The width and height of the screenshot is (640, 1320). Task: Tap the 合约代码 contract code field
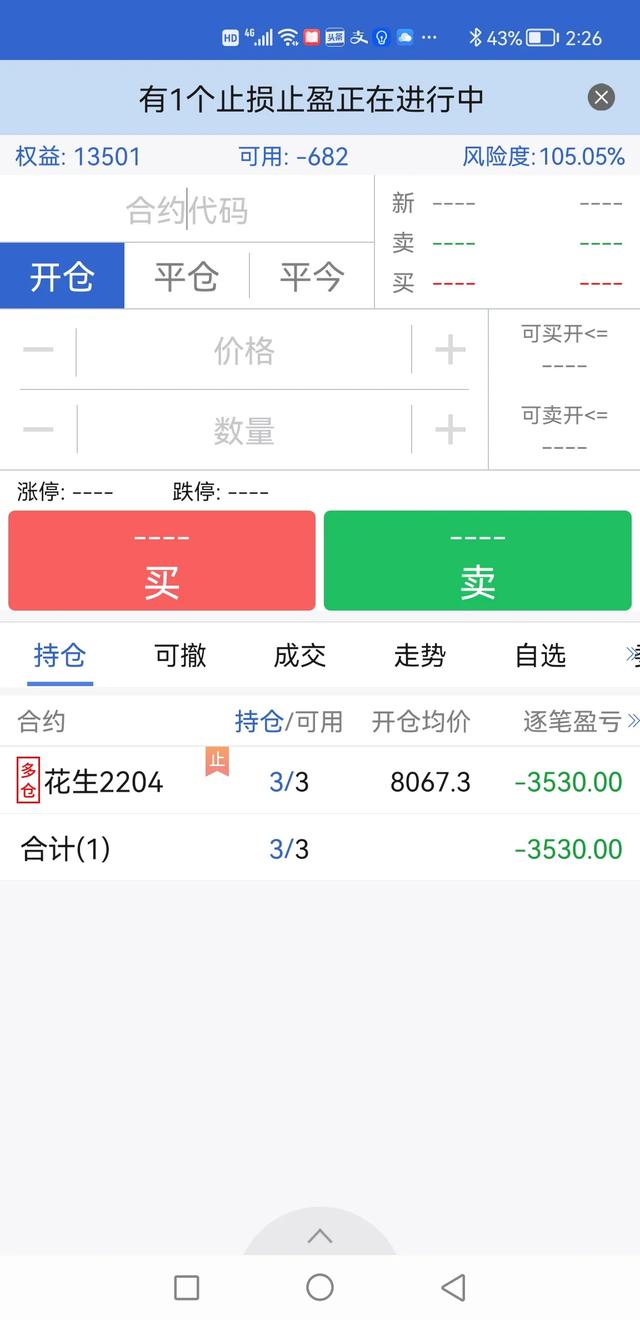click(x=187, y=209)
